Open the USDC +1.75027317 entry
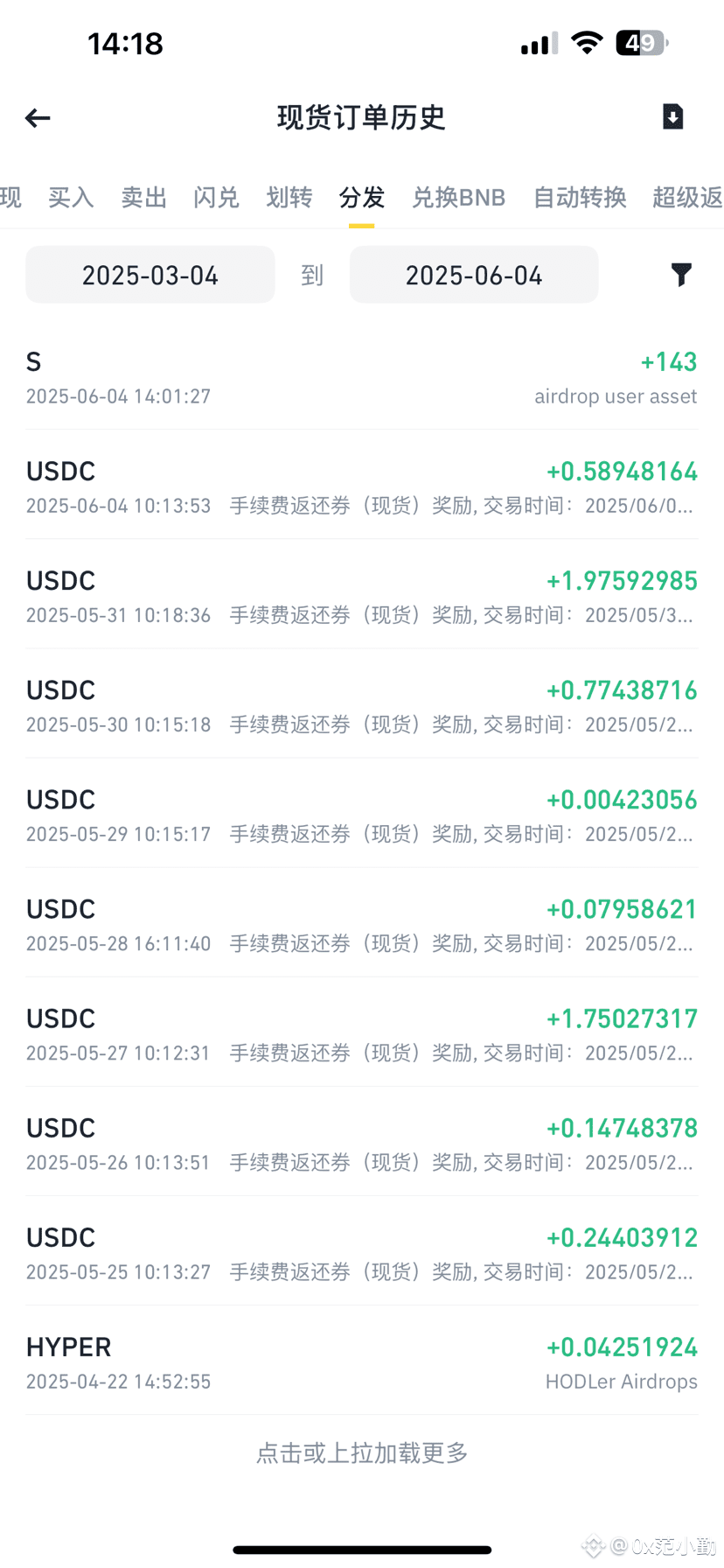 (362, 1032)
